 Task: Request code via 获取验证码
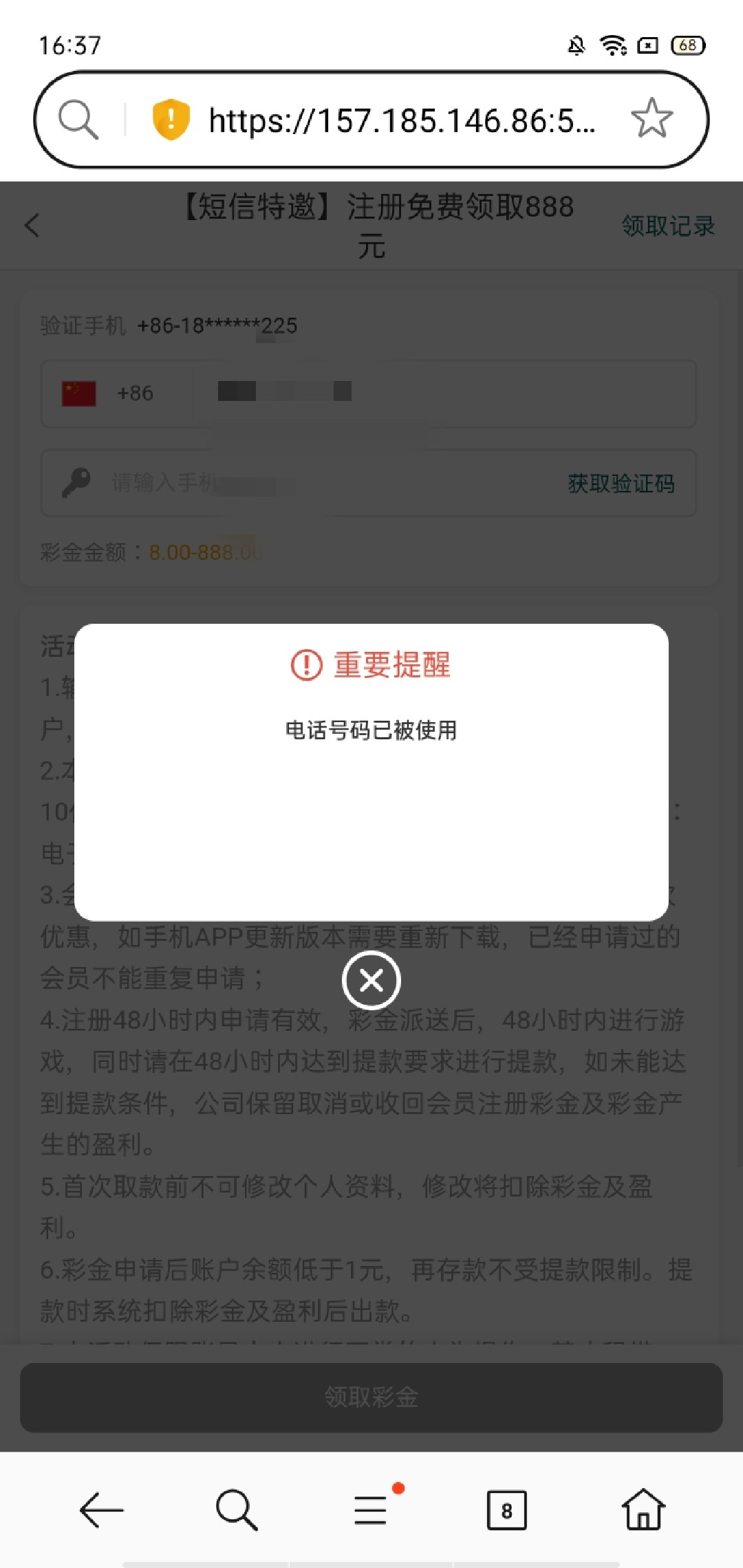621,483
